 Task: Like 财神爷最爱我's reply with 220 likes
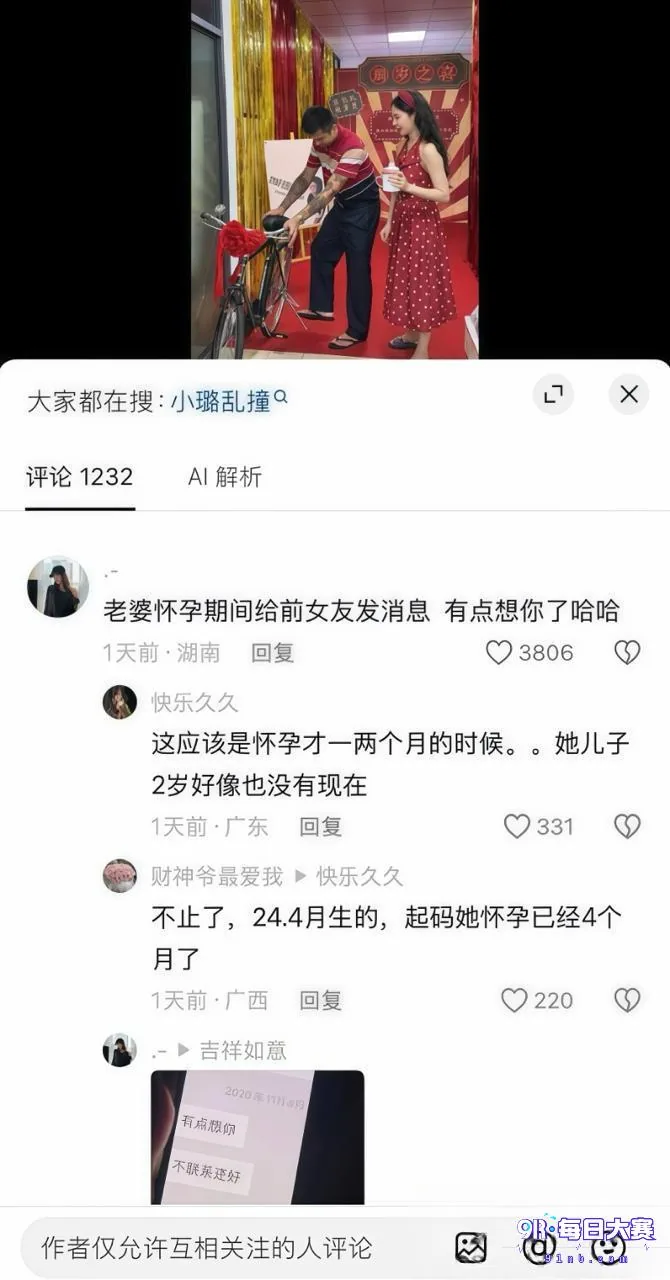coord(537,1000)
